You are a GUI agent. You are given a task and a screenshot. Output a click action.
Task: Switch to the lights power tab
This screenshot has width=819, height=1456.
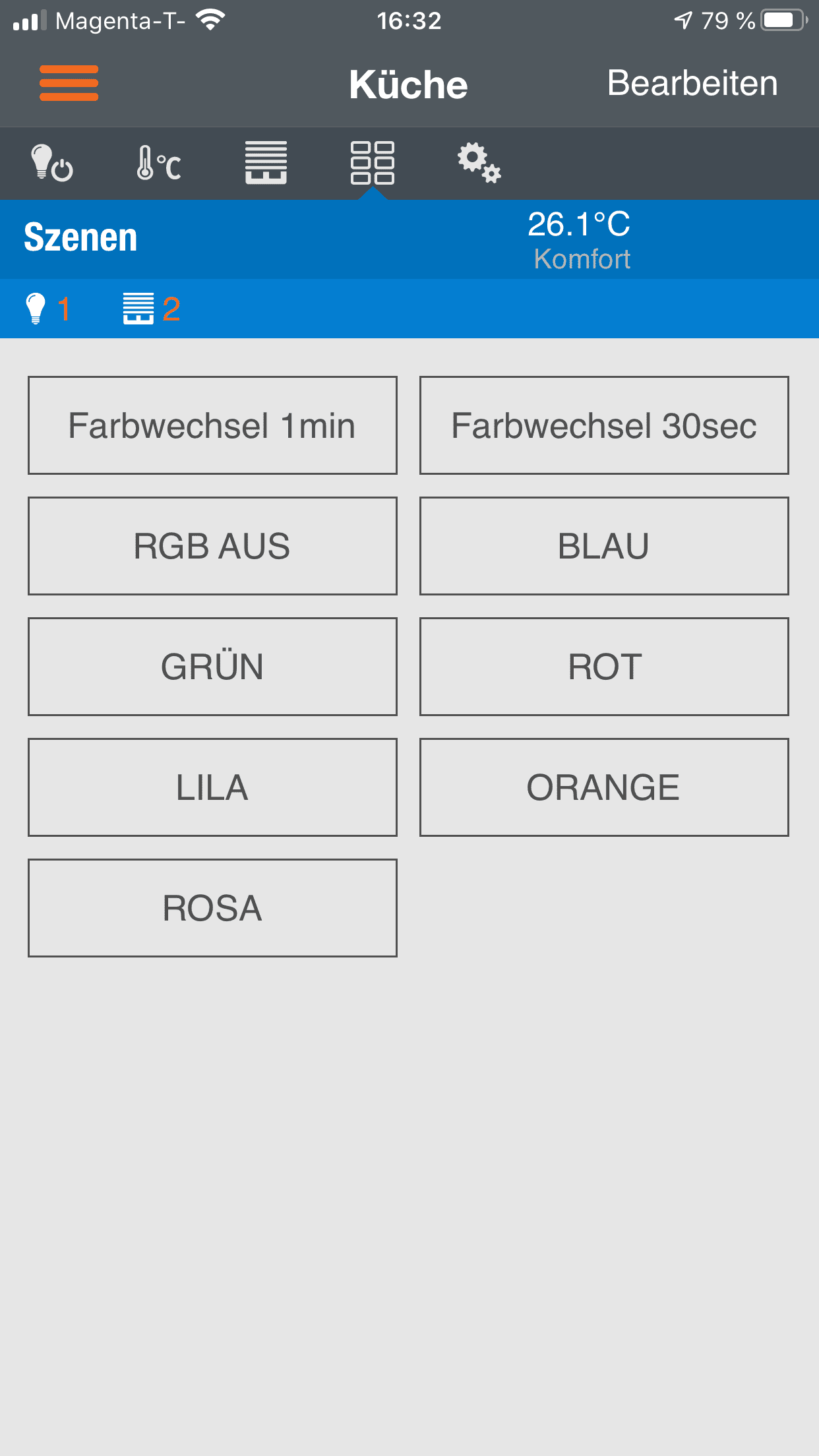[52, 163]
